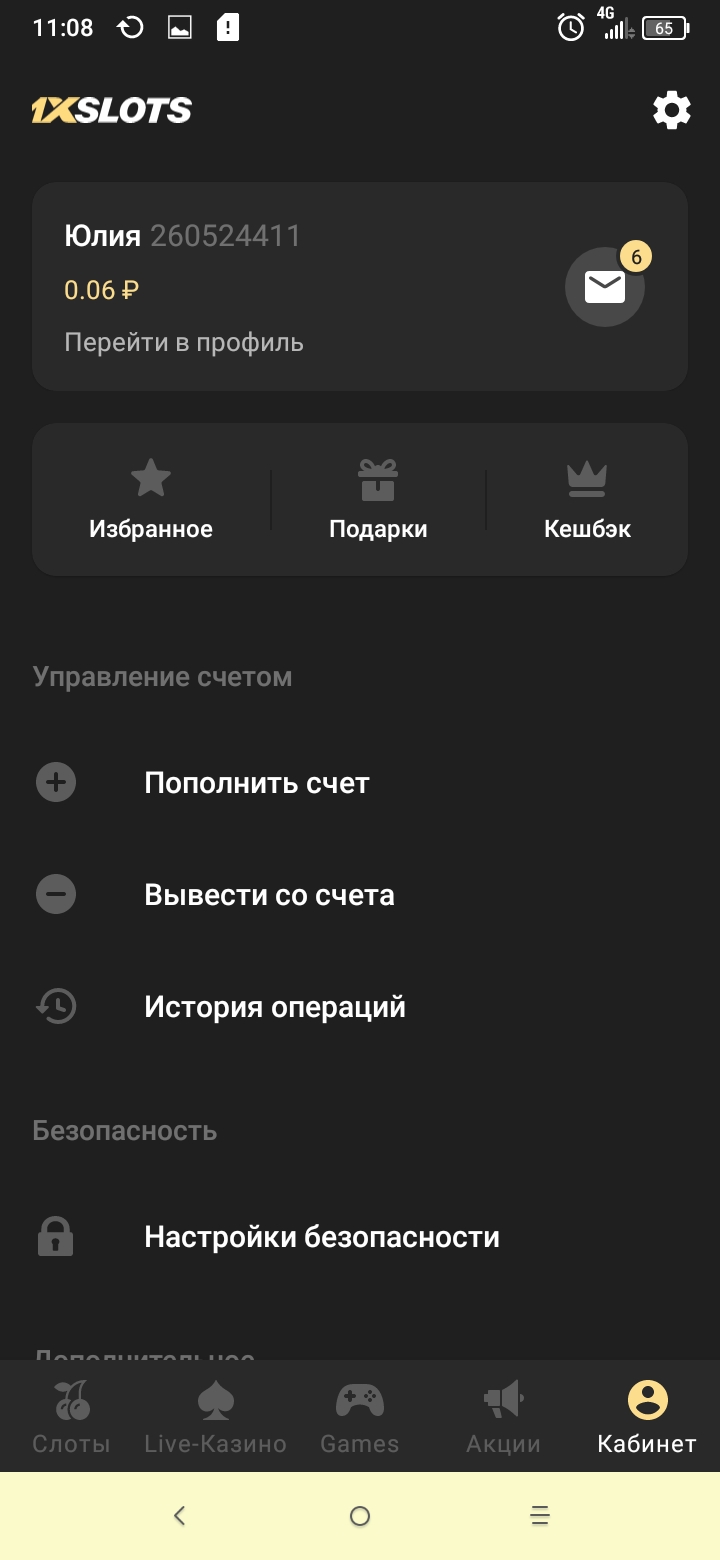The height and width of the screenshot is (1560, 720).
Task: View История операций
Action: pos(275,1007)
